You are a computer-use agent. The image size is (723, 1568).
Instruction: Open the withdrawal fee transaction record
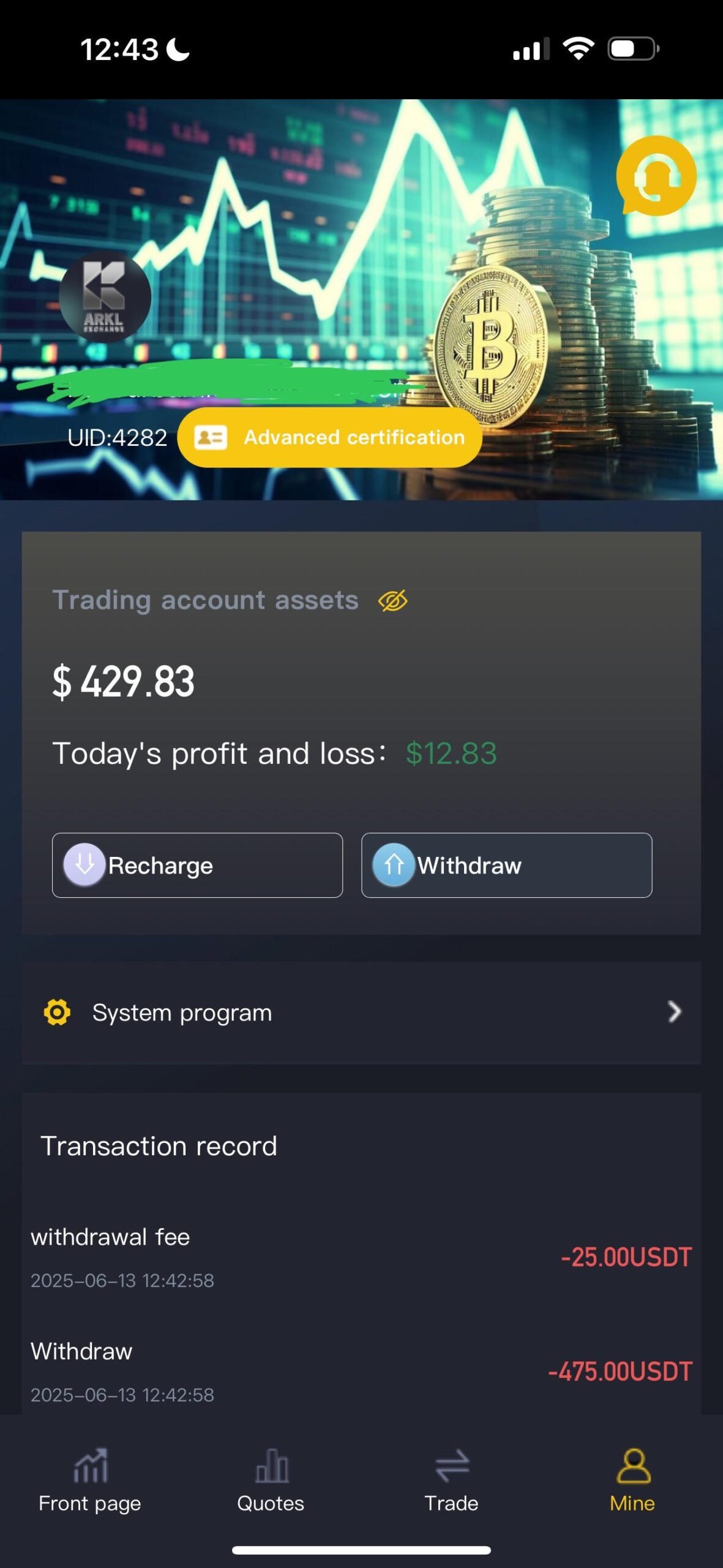tap(361, 1257)
